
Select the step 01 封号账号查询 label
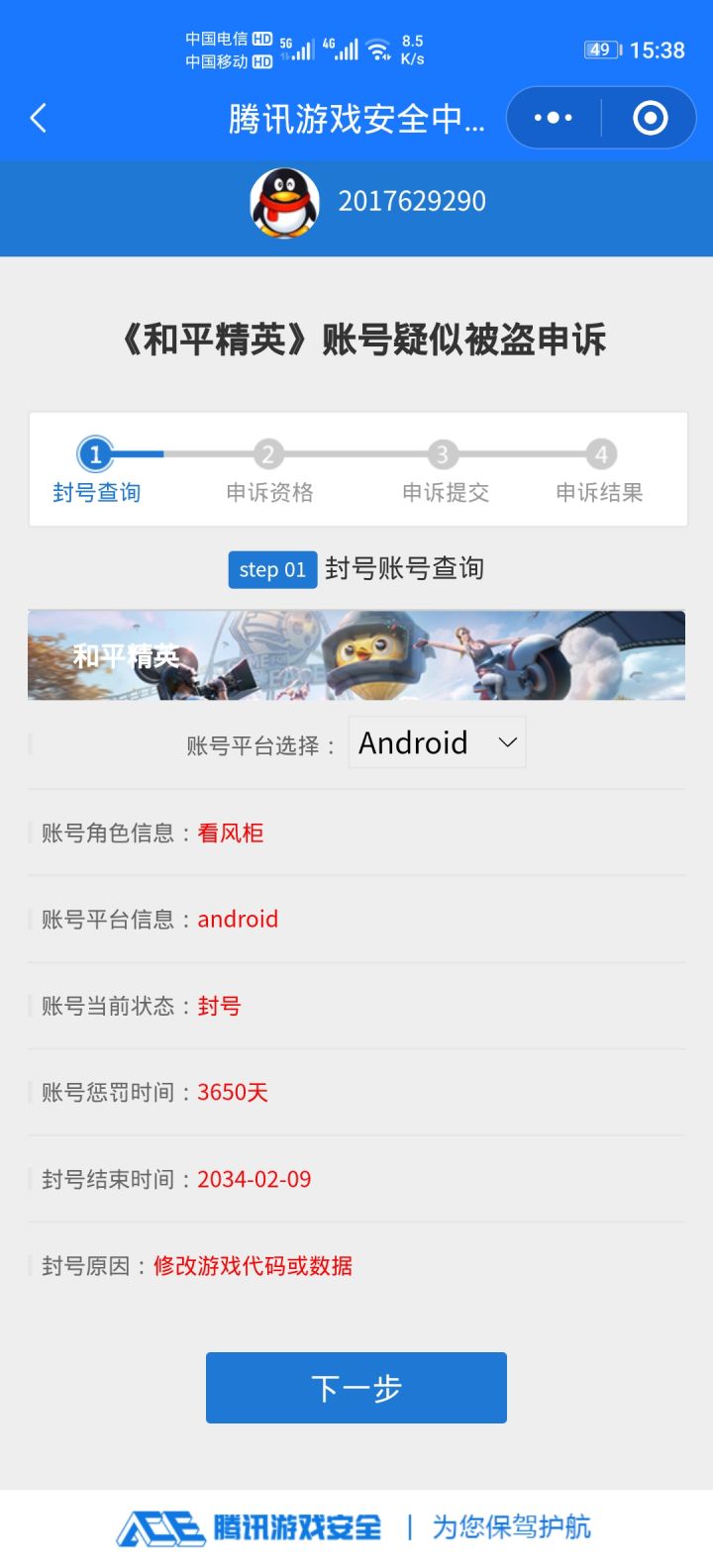(x=271, y=569)
